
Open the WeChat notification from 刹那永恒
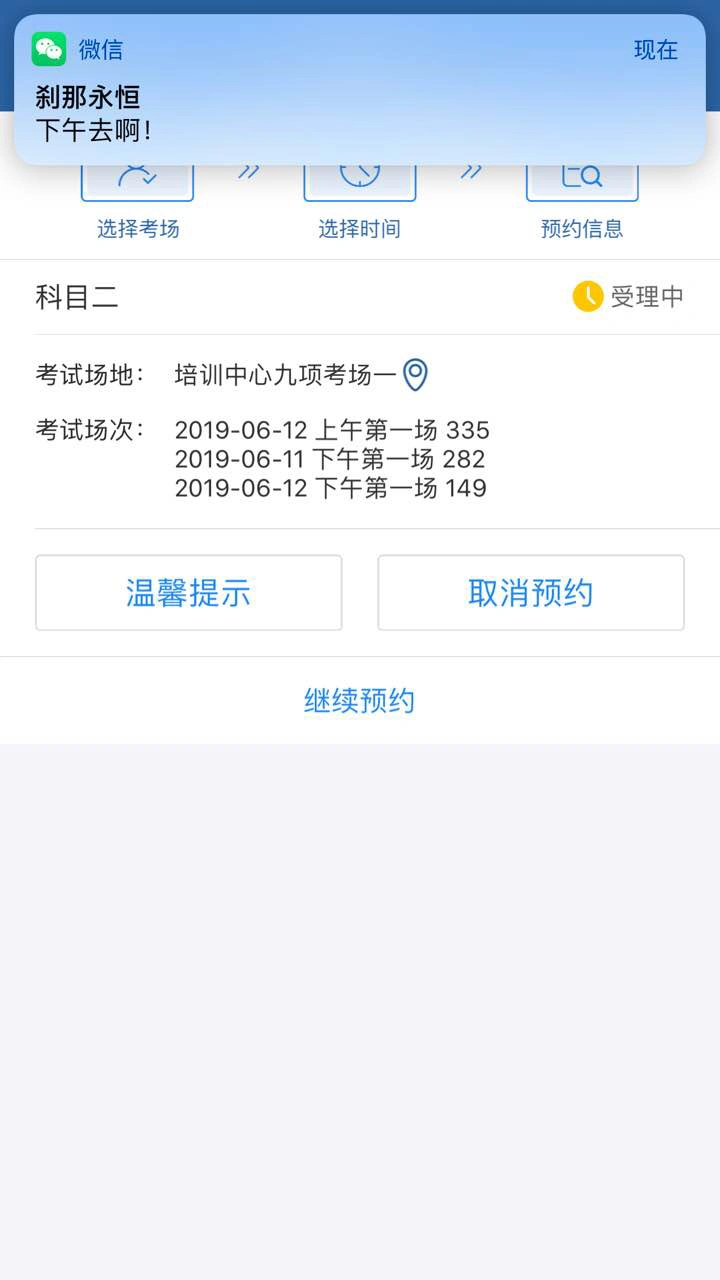point(360,90)
